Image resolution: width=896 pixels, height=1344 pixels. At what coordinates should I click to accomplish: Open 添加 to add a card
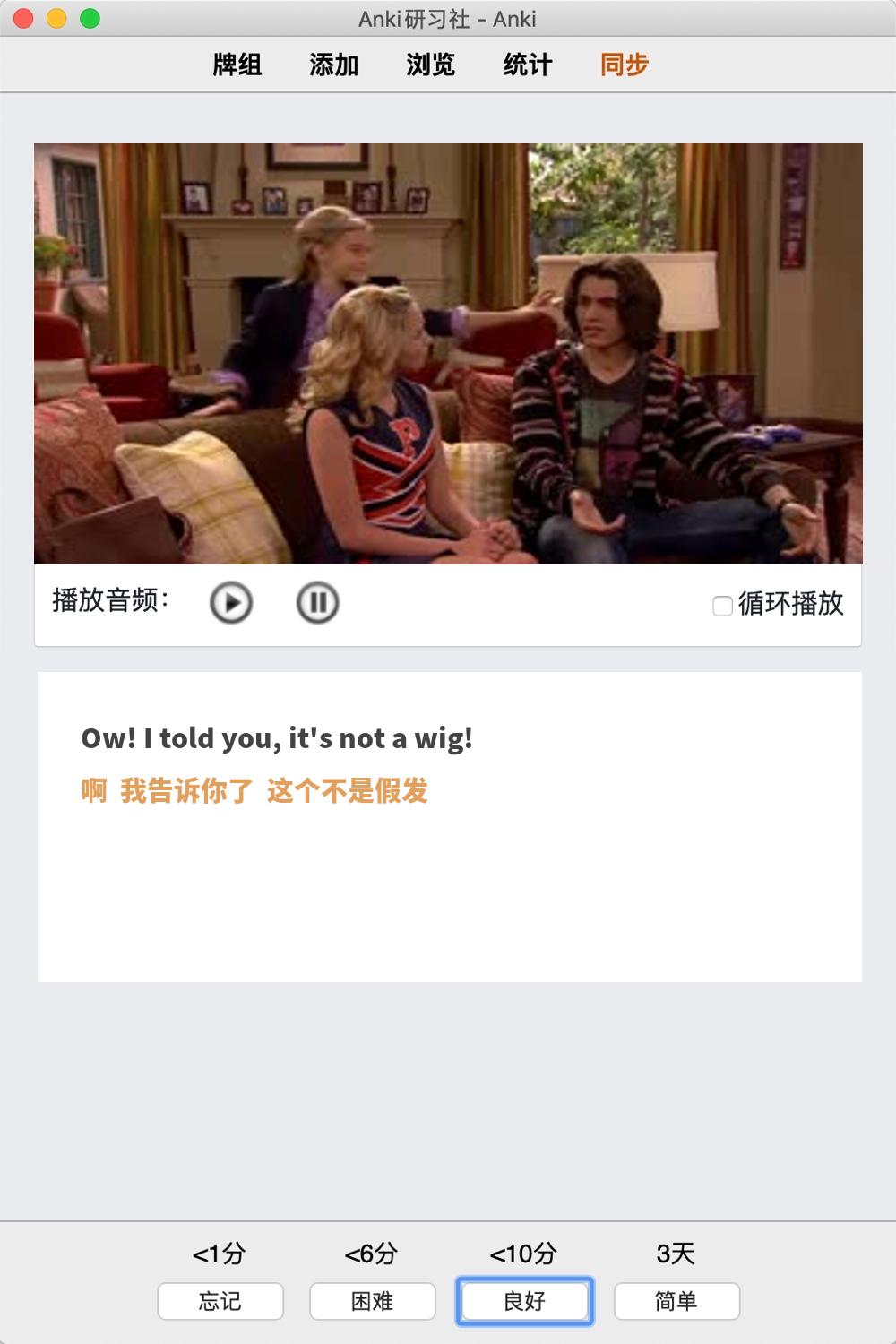pyautogui.click(x=334, y=65)
